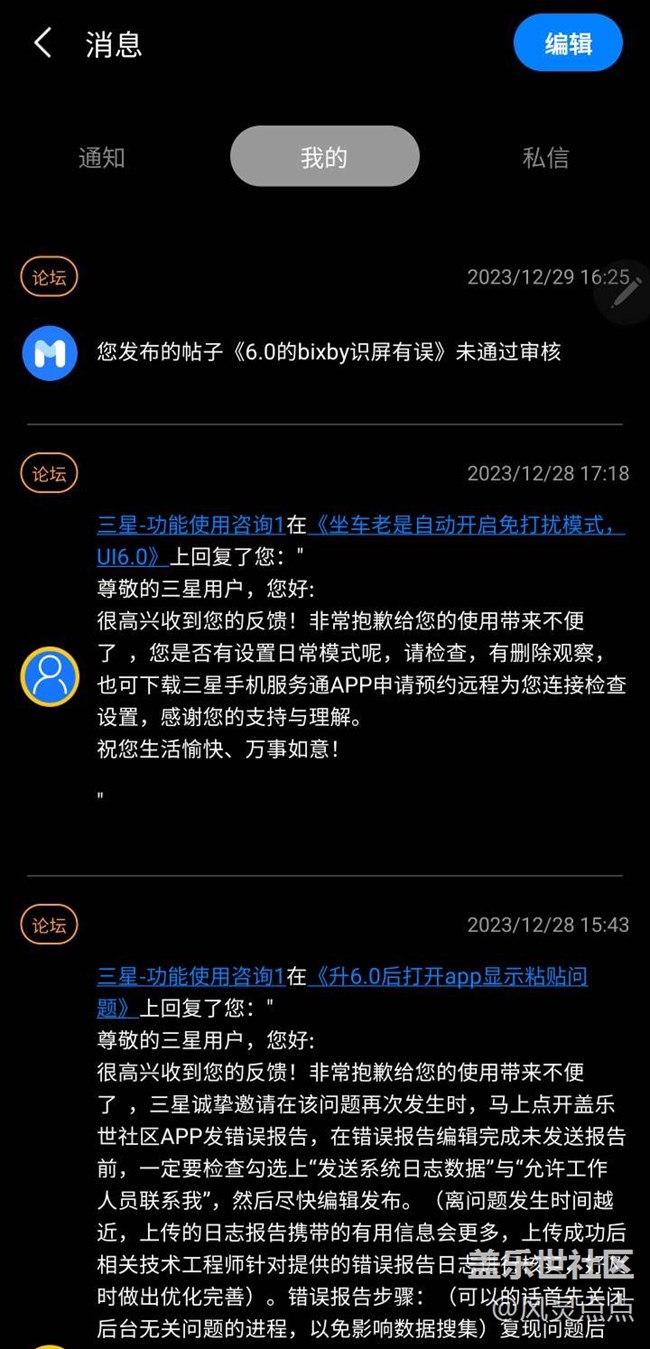The image size is (650, 1349).
Task: Tap the 编辑 button
Action: coord(568,43)
